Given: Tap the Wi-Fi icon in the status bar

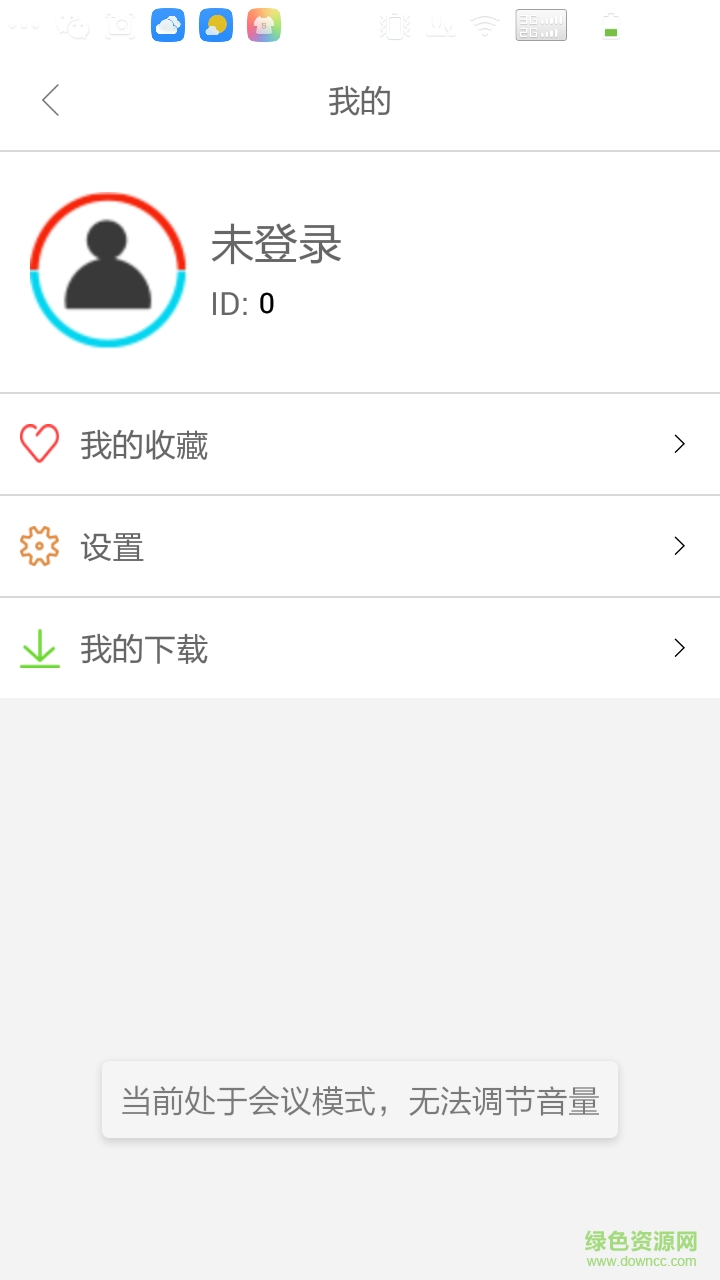Looking at the screenshot, I should point(485,25).
